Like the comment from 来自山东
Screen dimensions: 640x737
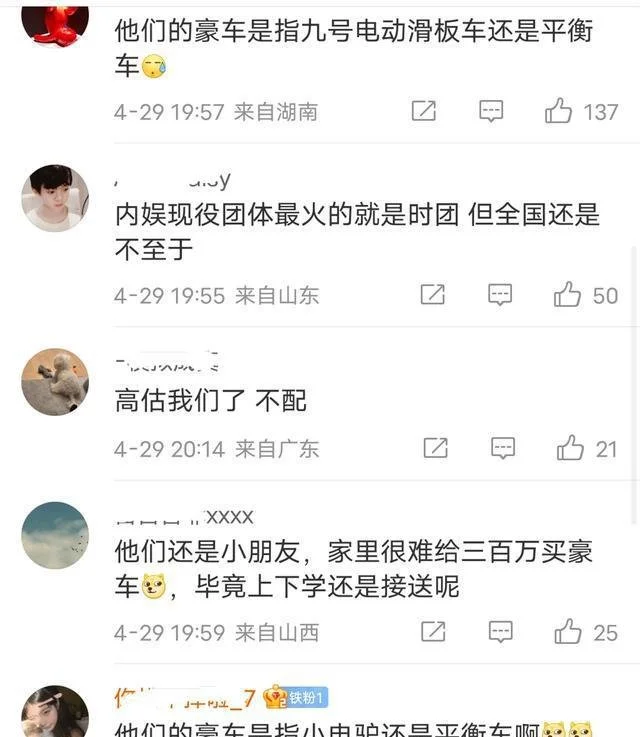(568, 295)
